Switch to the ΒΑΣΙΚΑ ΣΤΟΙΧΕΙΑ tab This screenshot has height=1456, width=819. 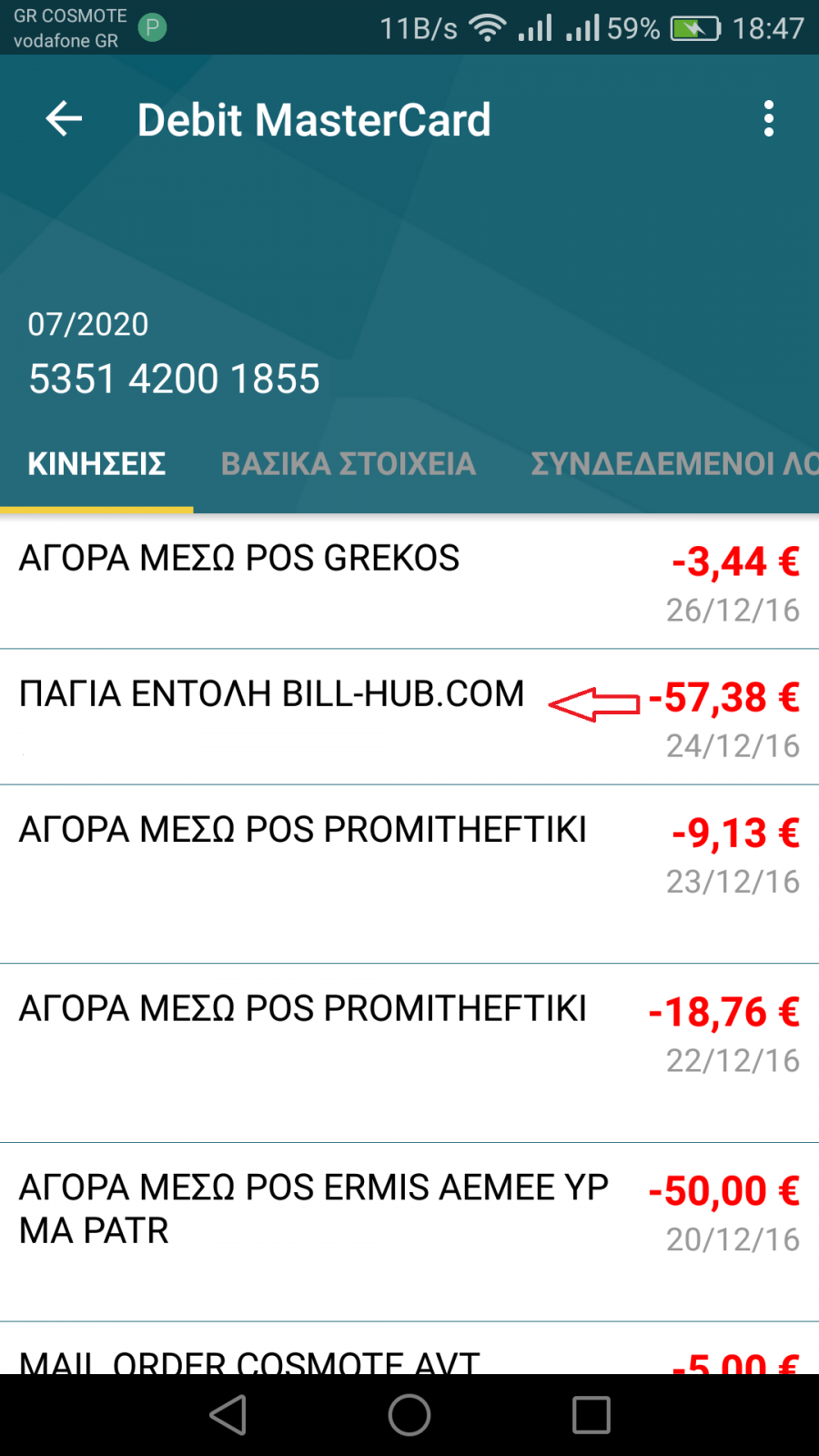point(349,464)
